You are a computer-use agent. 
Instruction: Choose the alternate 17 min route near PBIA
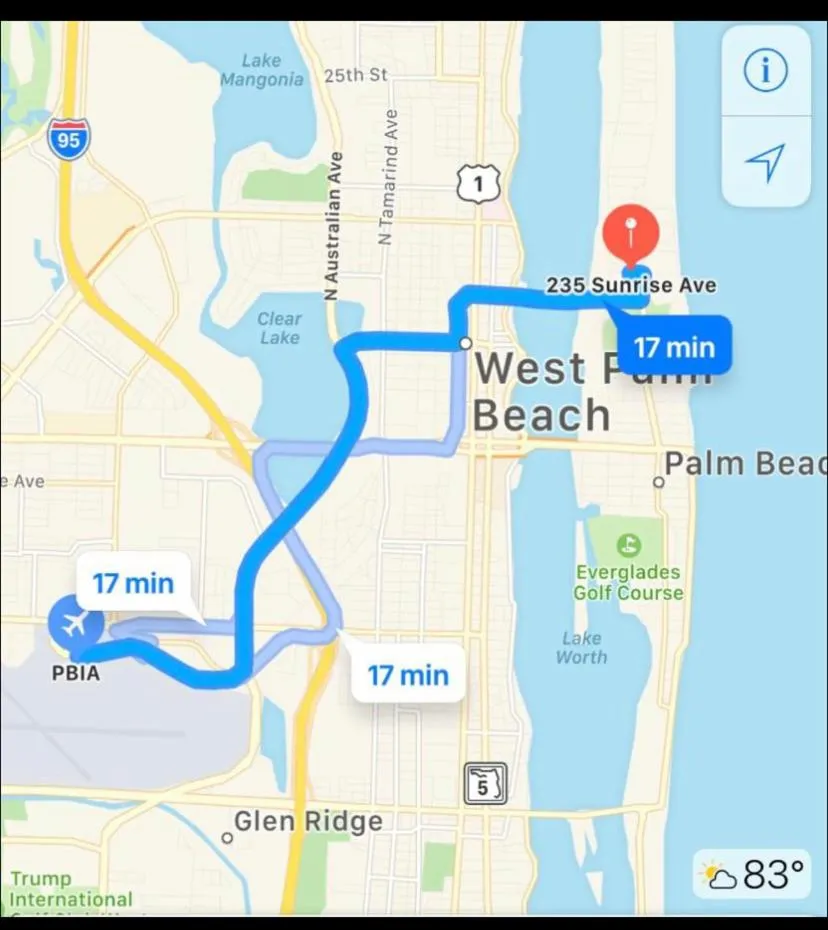click(x=133, y=583)
